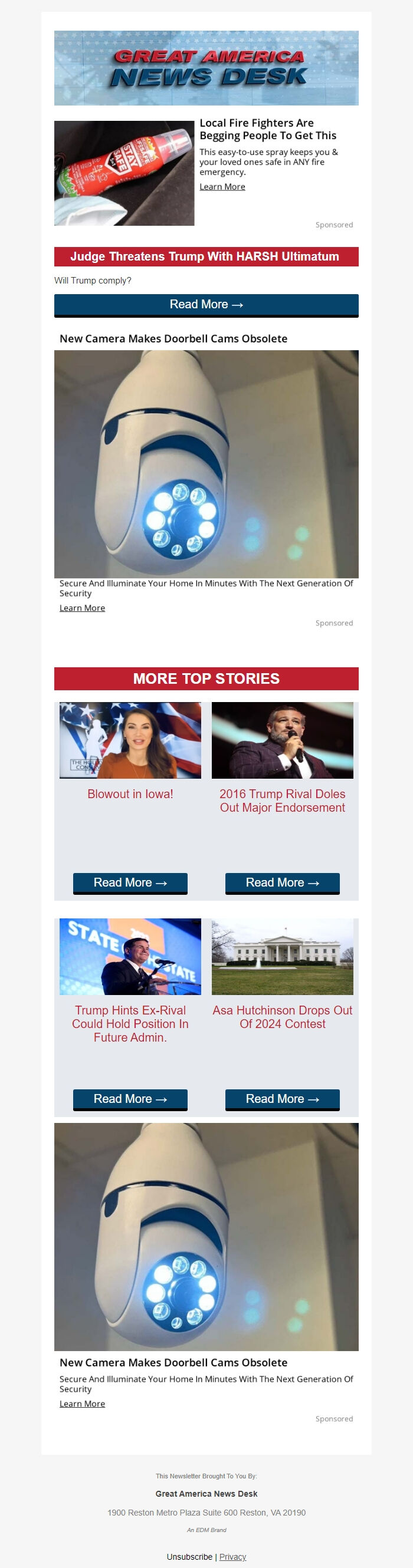This screenshot has width=413, height=1568.
Task: Tap Learn More under the fire spray ad
Action: (x=222, y=187)
